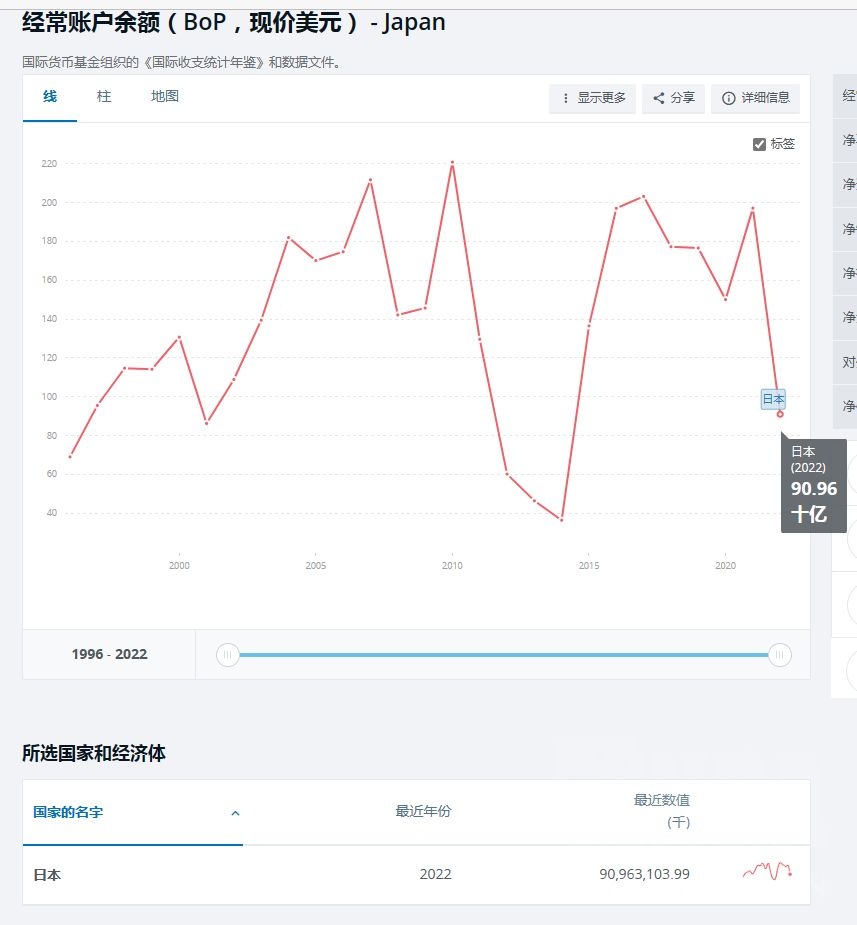The height and width of the screenshot is (925, 857).
Task: Tap the right handle of year range slider
Action: (780, 655)
